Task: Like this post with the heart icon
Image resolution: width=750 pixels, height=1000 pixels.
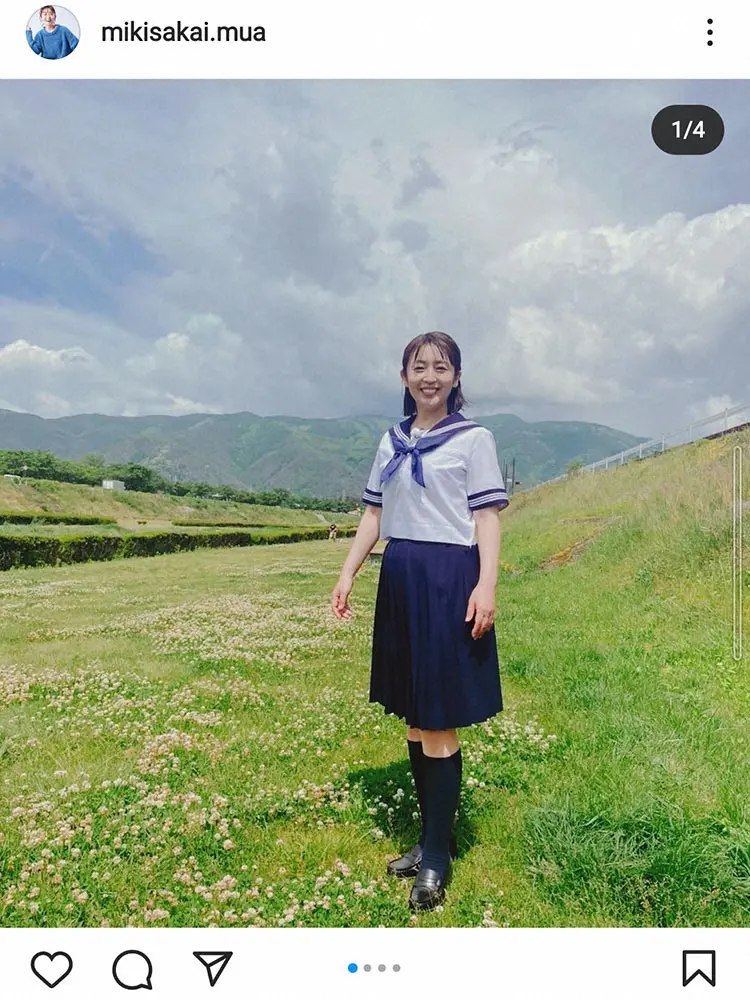Action: coord(51,968)
